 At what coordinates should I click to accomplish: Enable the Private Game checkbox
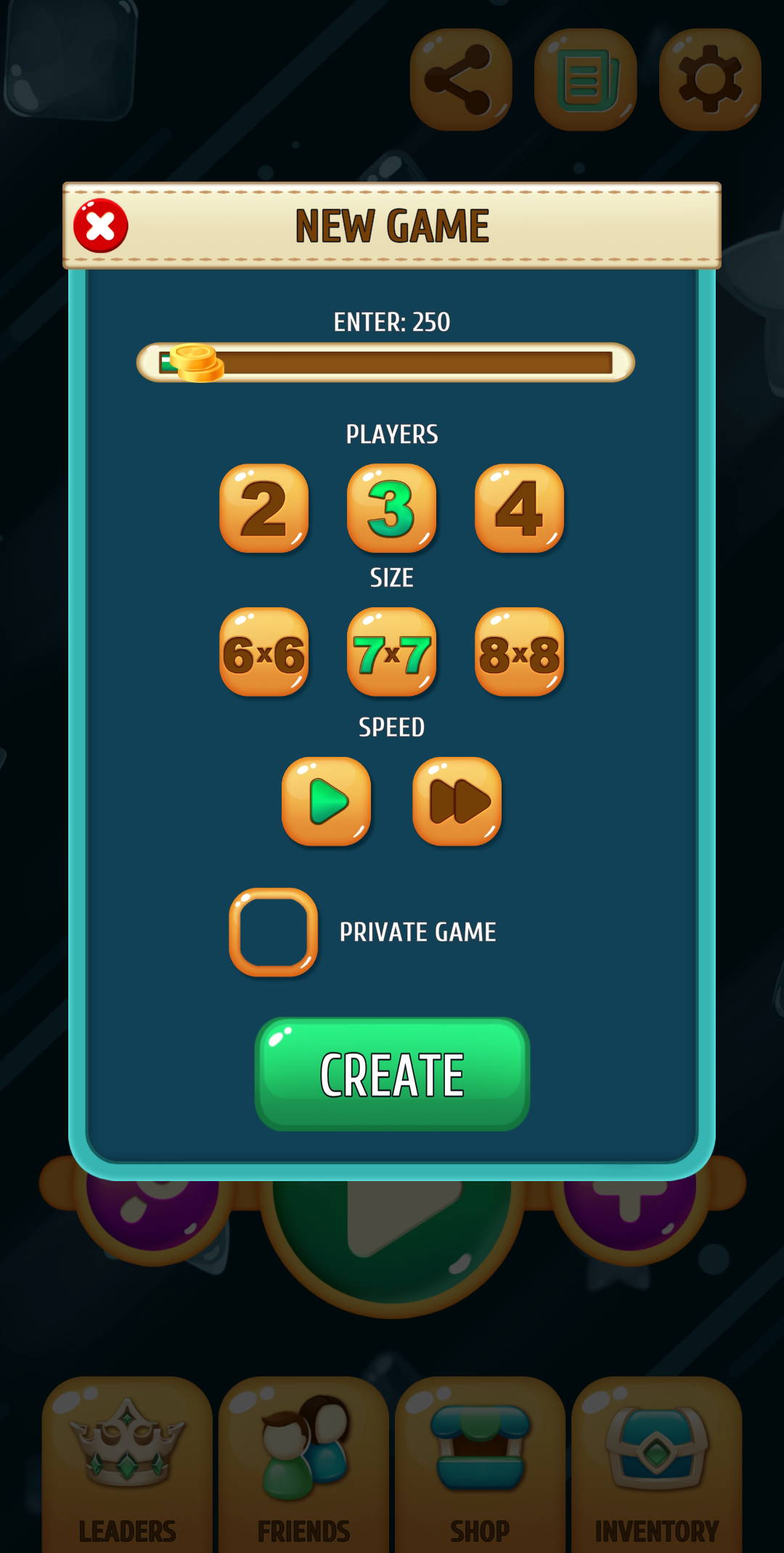(274, 932)
